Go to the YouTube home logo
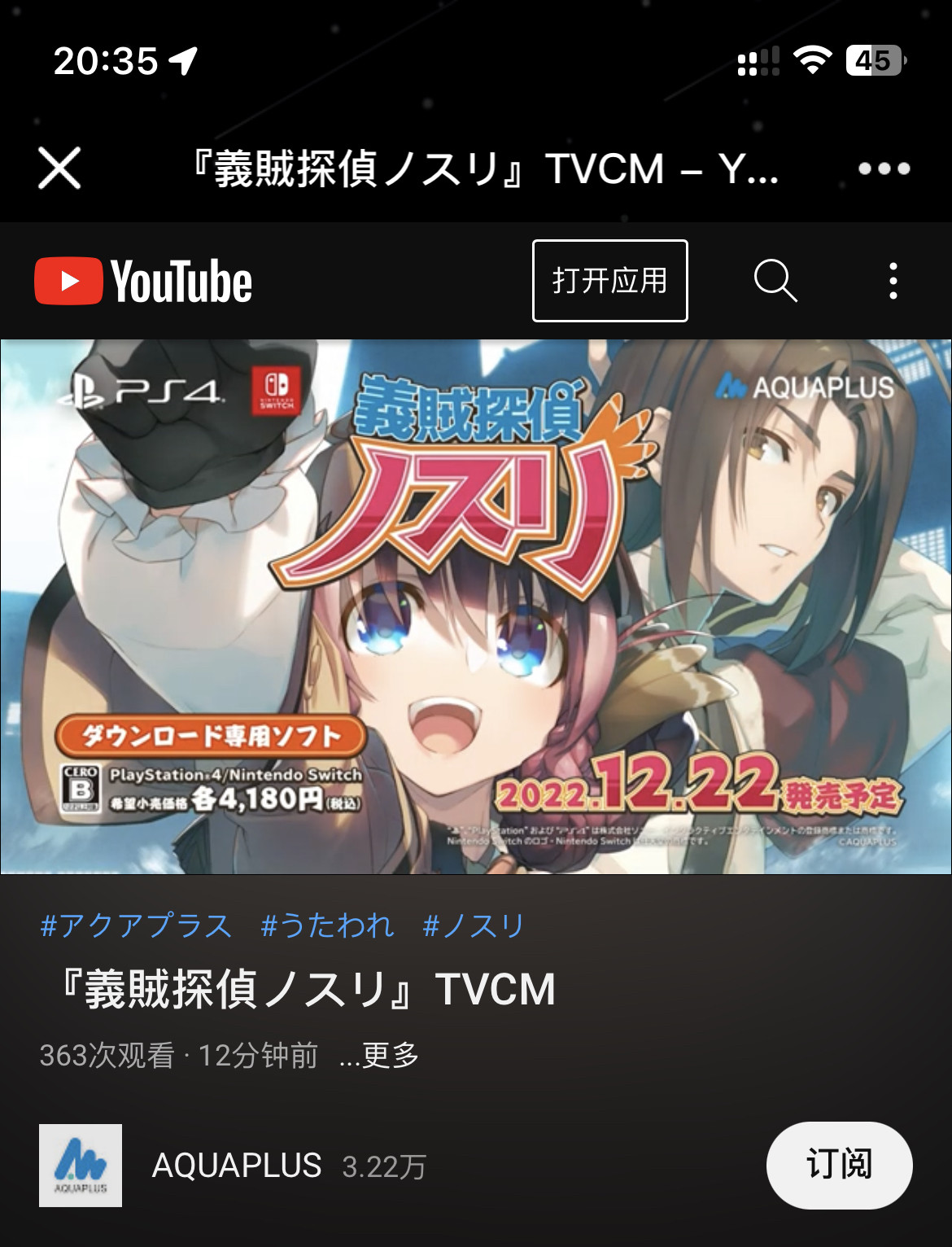Image resolution: width=952 pixels, height=1247 pixels. click(143, 282)
